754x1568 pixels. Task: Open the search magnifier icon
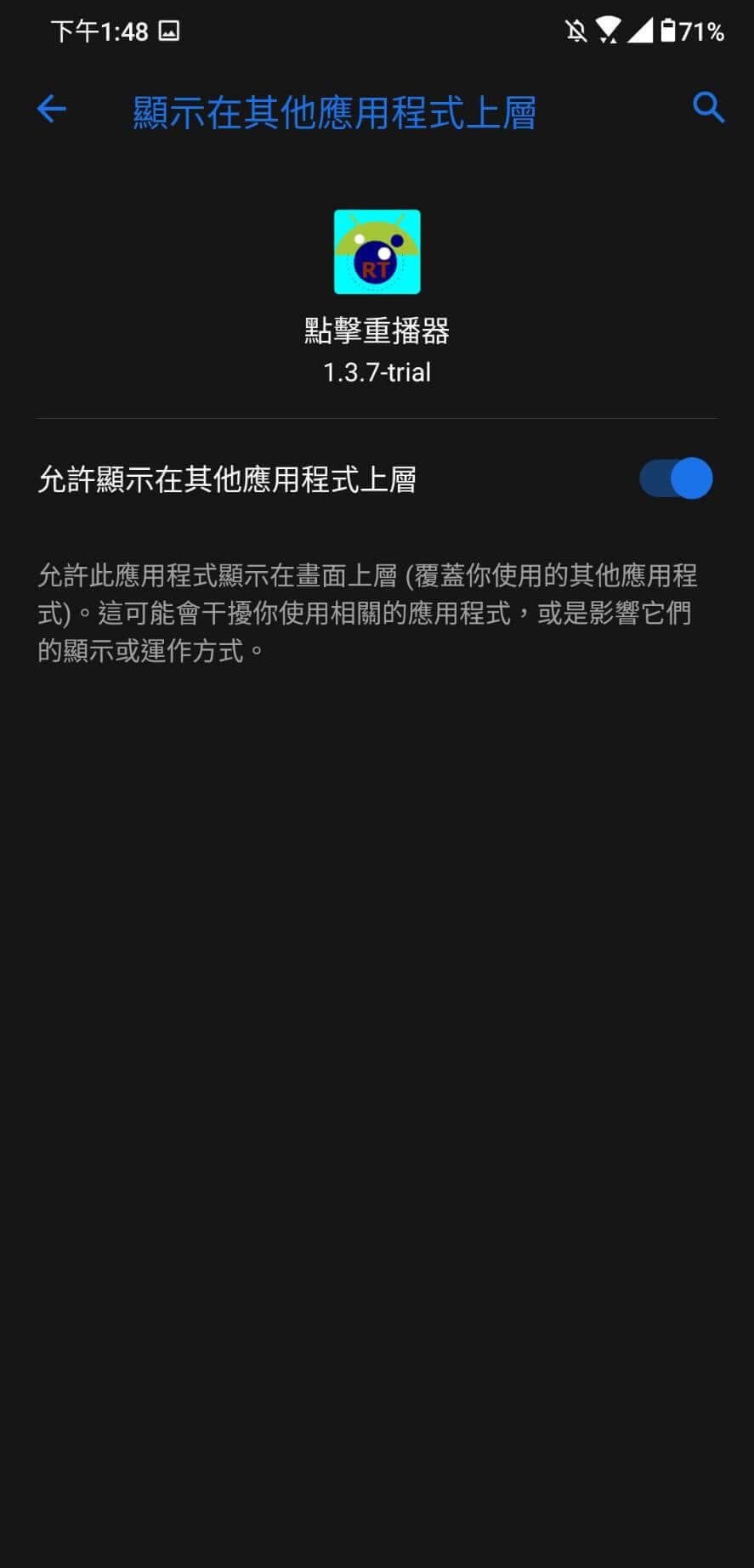708,108
